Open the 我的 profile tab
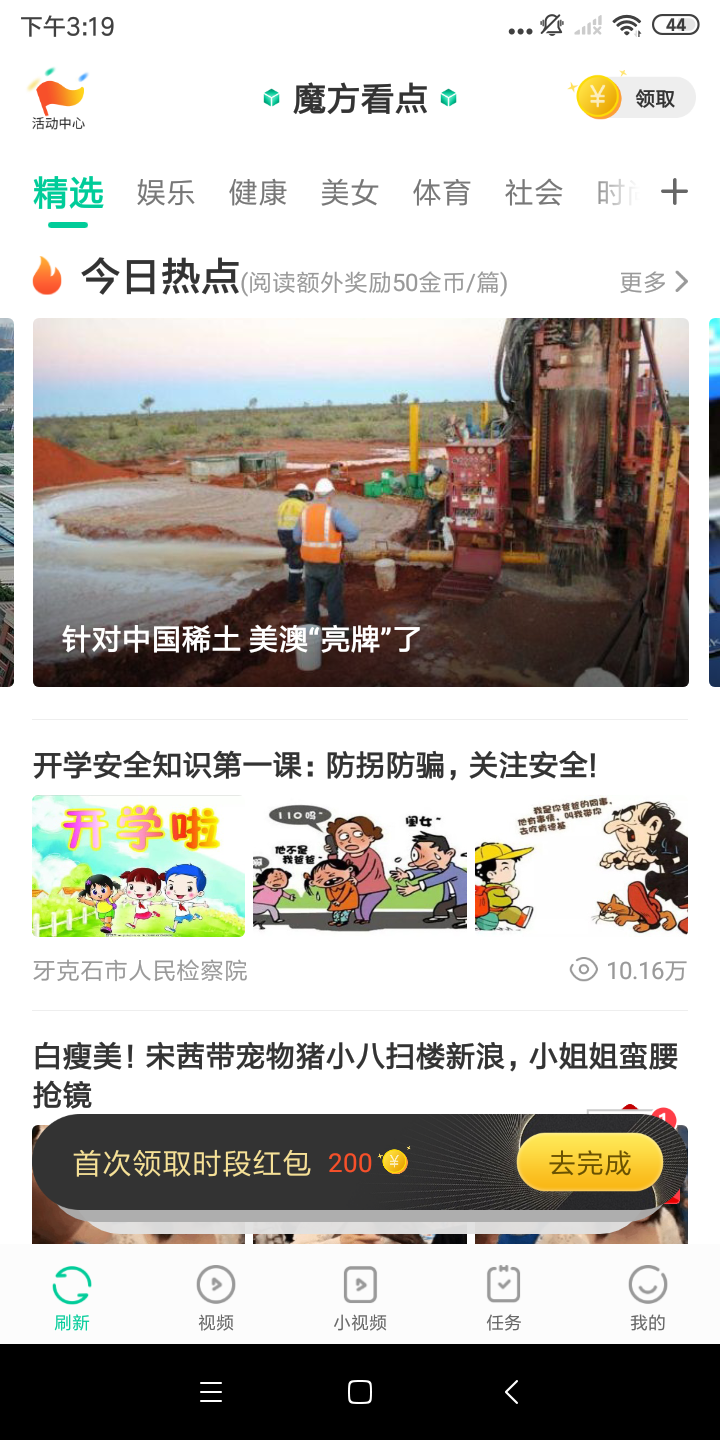Image resolution: width=720 pixels, height=1440 pixels. click(647, 1298)
